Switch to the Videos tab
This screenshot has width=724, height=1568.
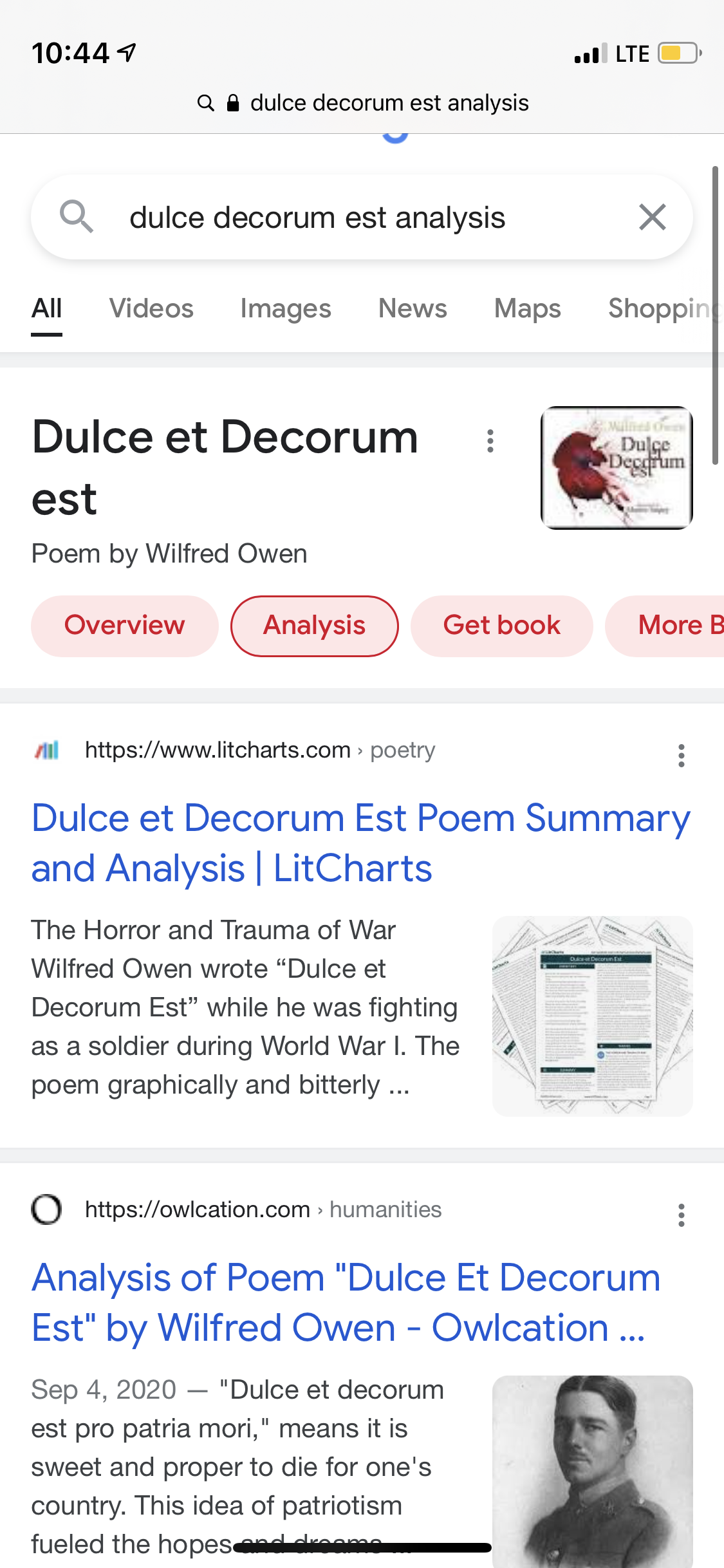pyautogui.click(x=151, y=309)
